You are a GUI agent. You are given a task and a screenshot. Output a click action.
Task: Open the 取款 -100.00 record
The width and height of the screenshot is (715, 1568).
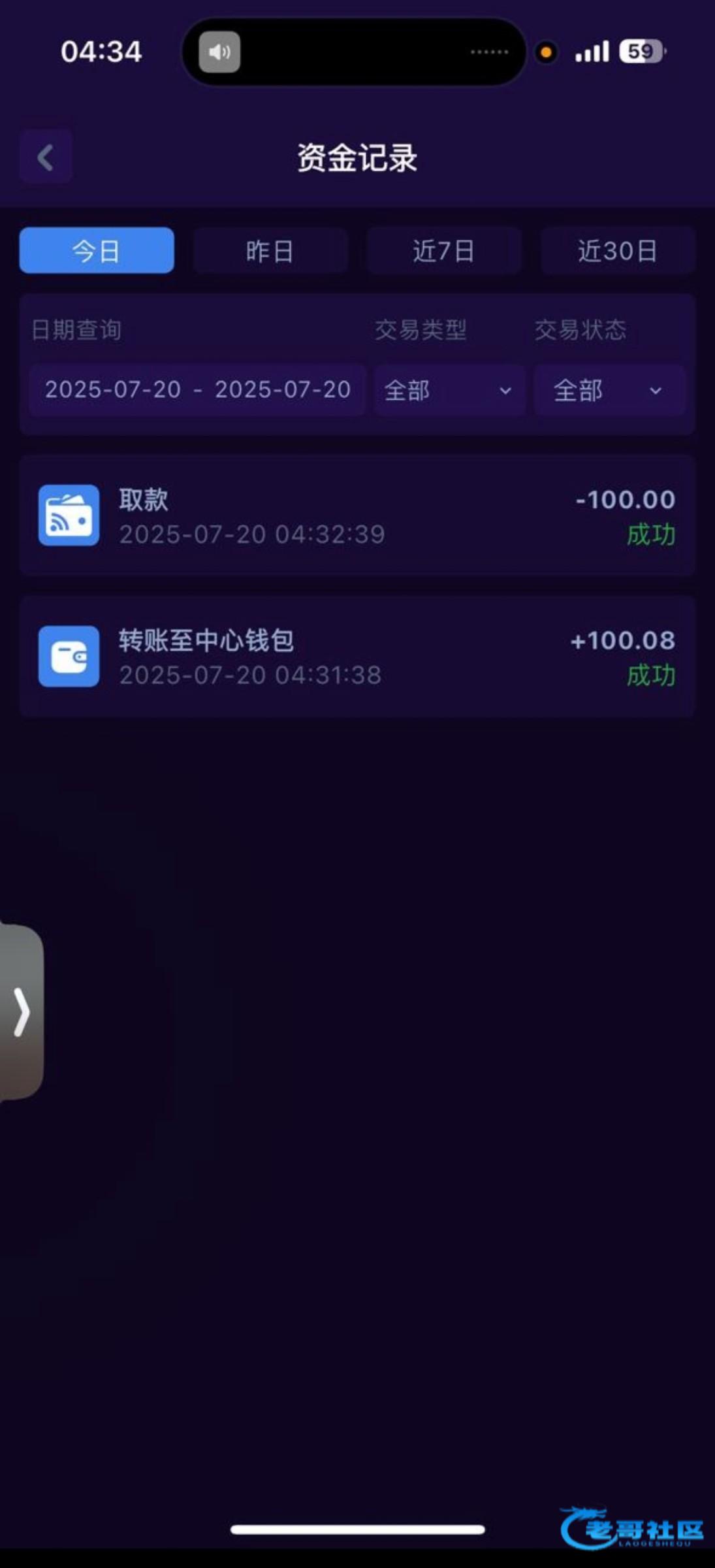pos(357,515)
